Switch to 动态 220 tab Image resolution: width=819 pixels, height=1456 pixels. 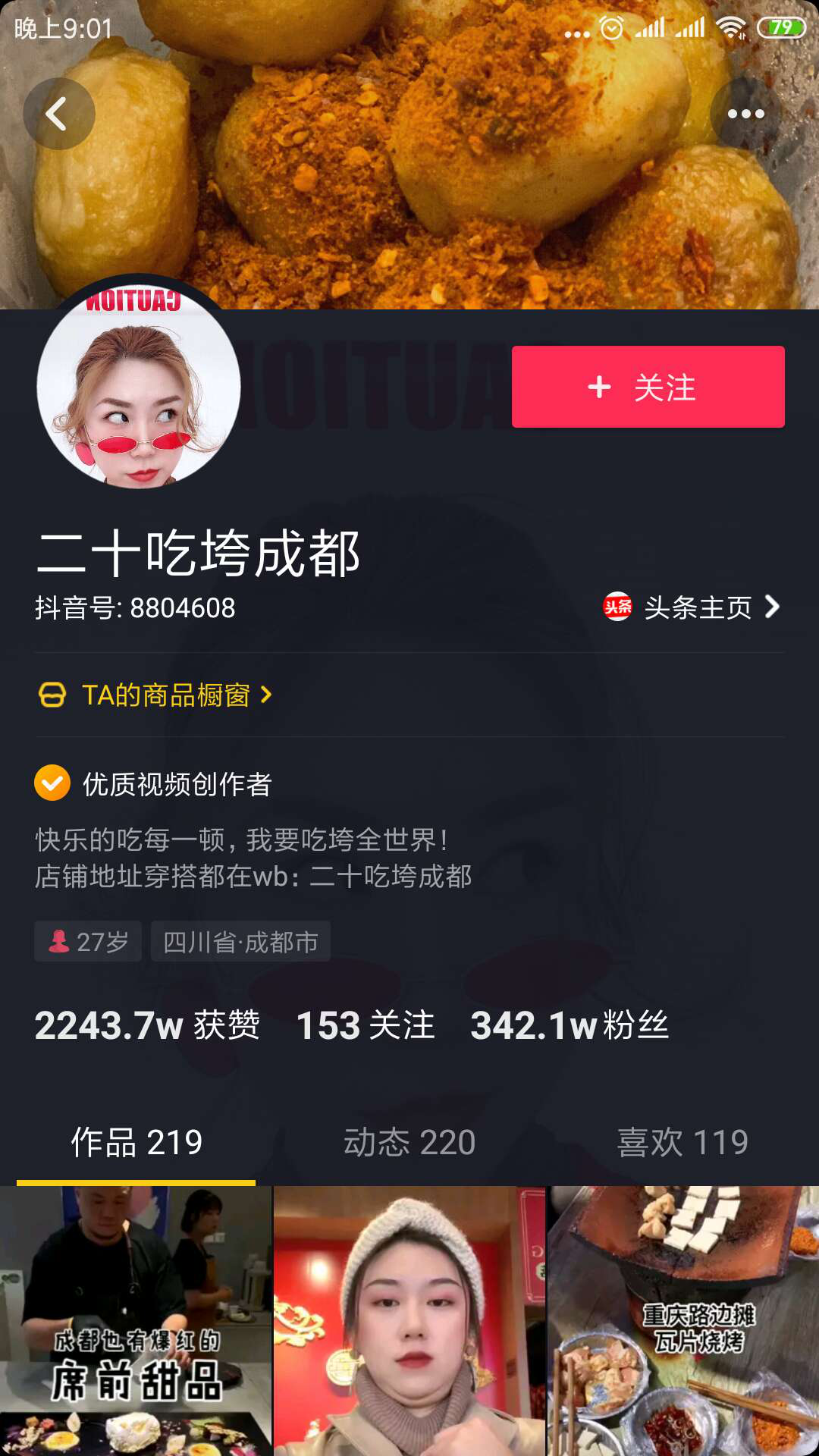[x=409, y=1142]
